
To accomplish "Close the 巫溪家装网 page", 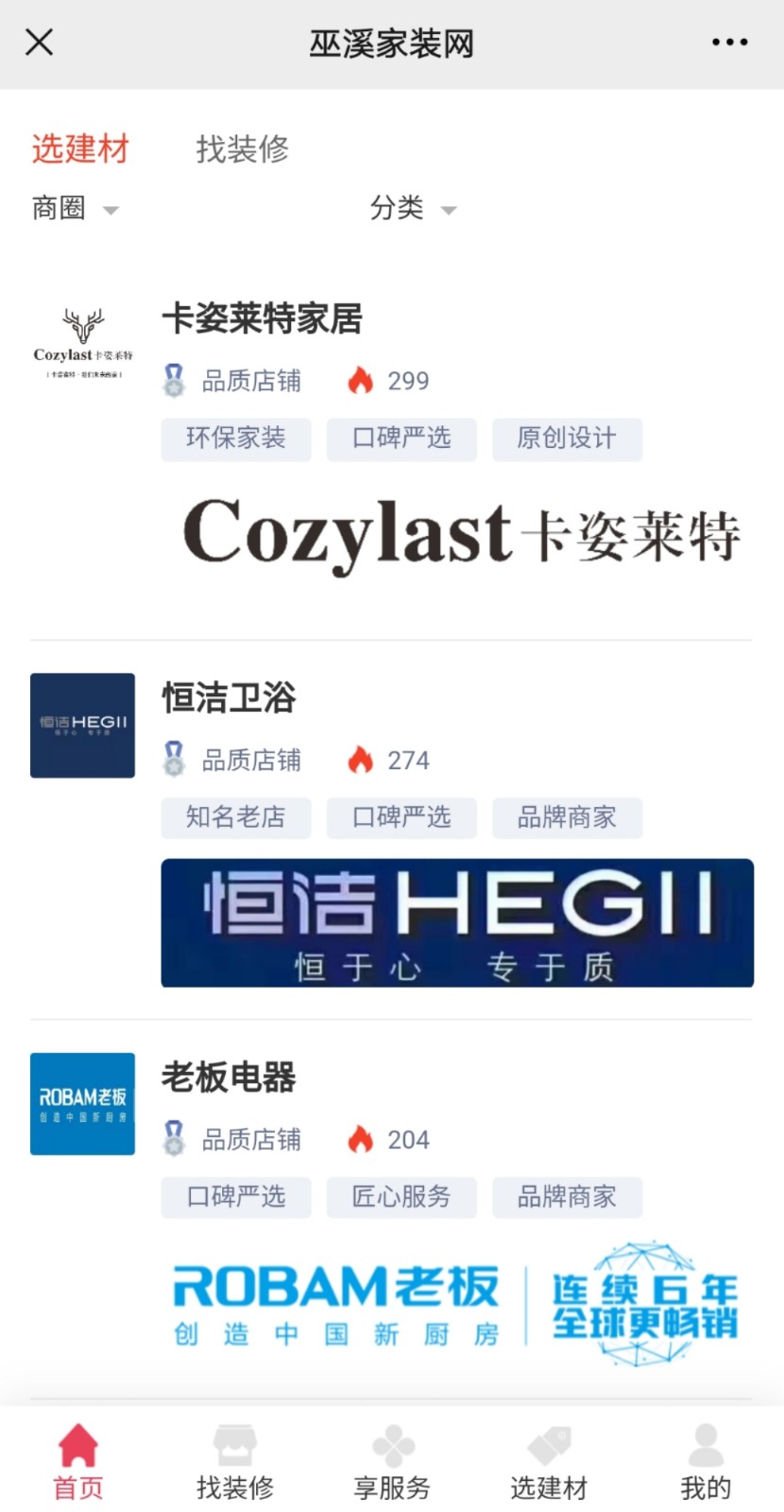I will 39,43.
